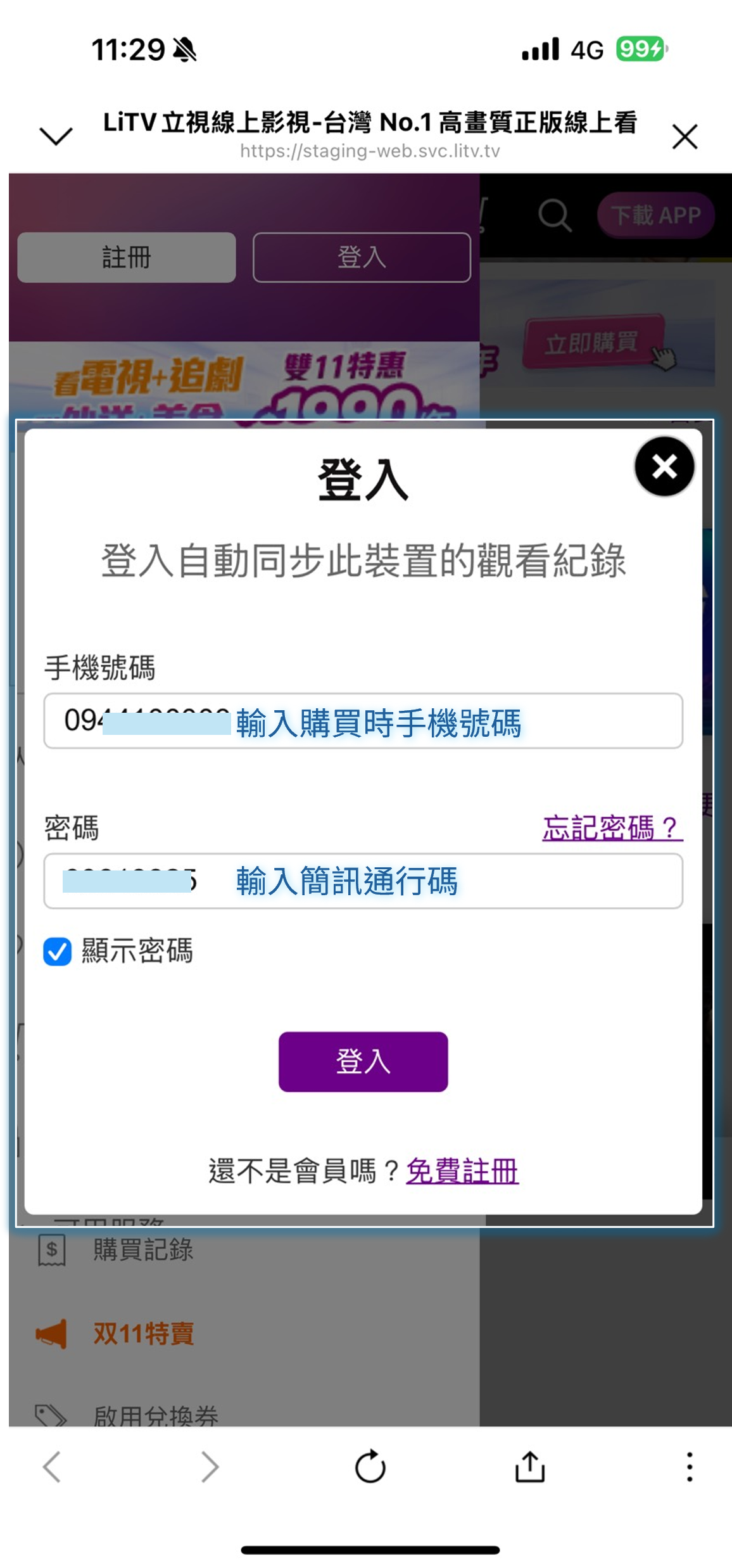Viewport: 732px width, 1568px height.
Task: Focus the 密碼 password field
Action: [363, 881]
